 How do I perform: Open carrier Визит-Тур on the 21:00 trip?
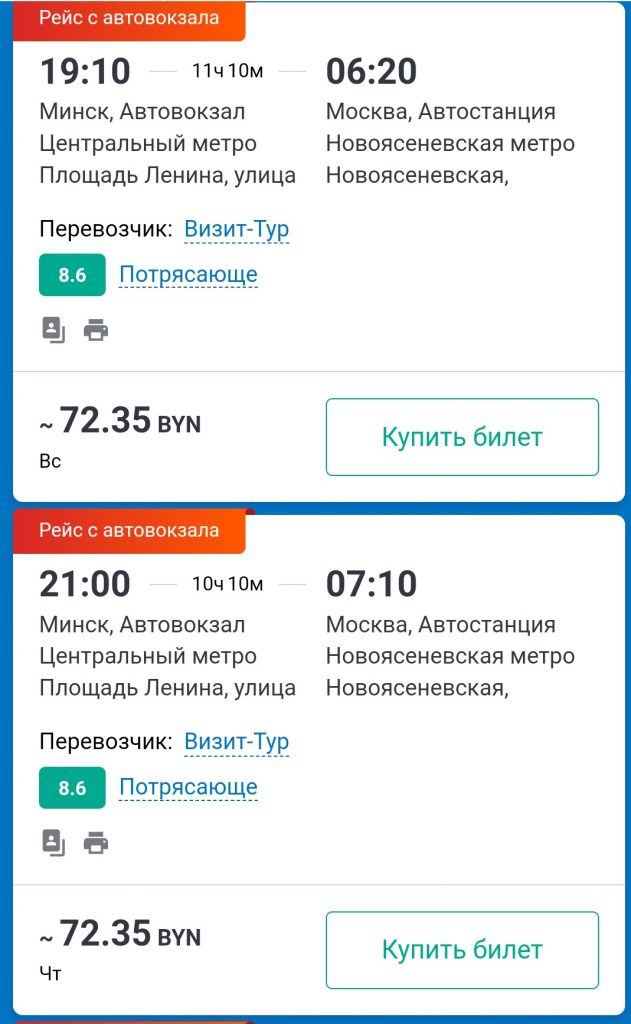coord(237,742)
